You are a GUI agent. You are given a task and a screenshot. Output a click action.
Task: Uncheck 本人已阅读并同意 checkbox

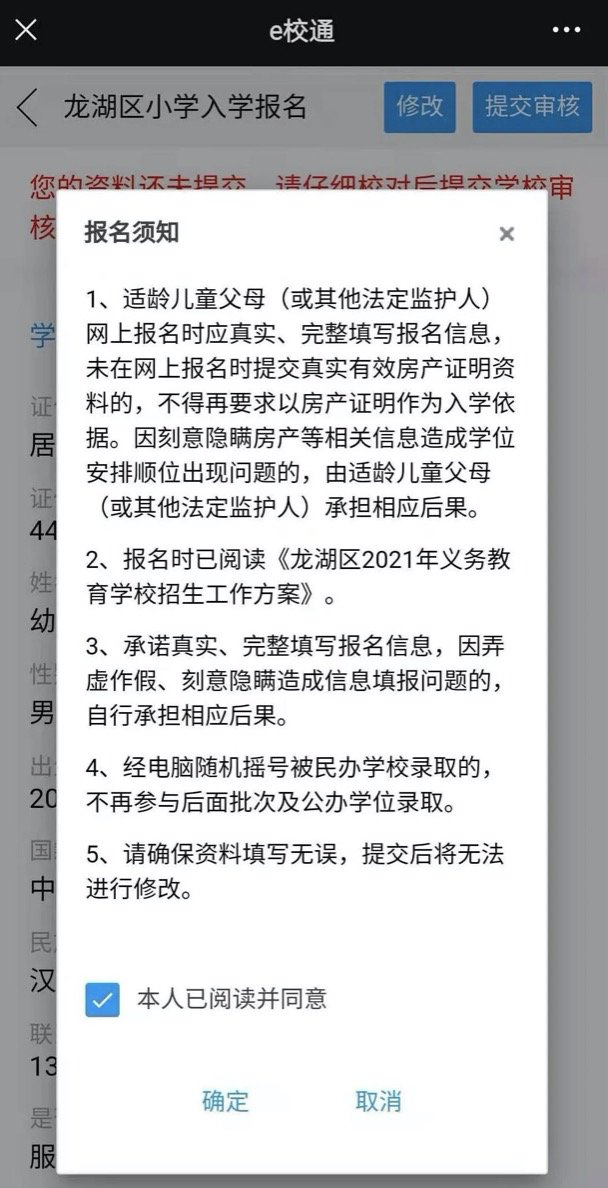[x=102, y=998]
